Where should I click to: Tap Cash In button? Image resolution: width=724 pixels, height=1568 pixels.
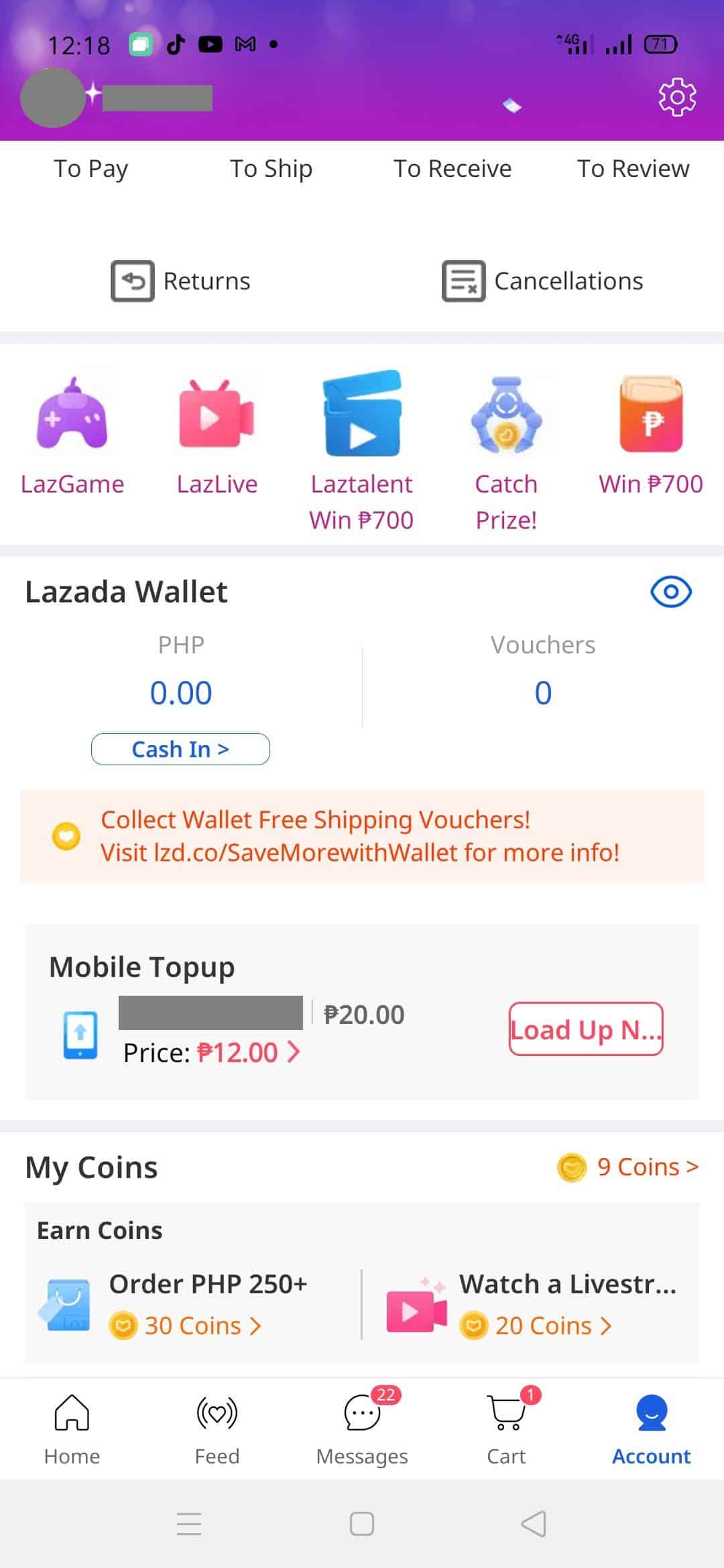(180, 749)
